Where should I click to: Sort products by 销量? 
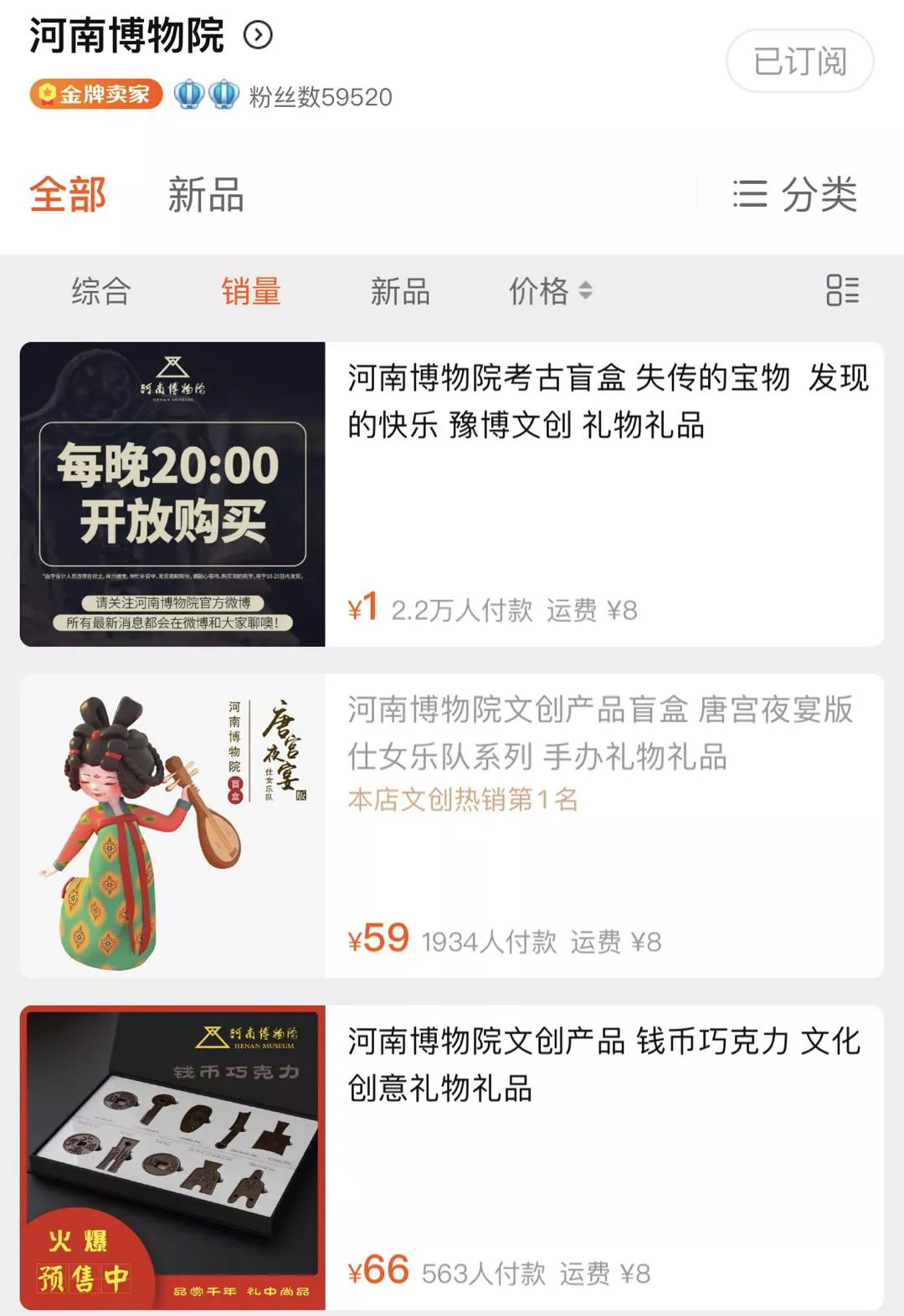251,291
